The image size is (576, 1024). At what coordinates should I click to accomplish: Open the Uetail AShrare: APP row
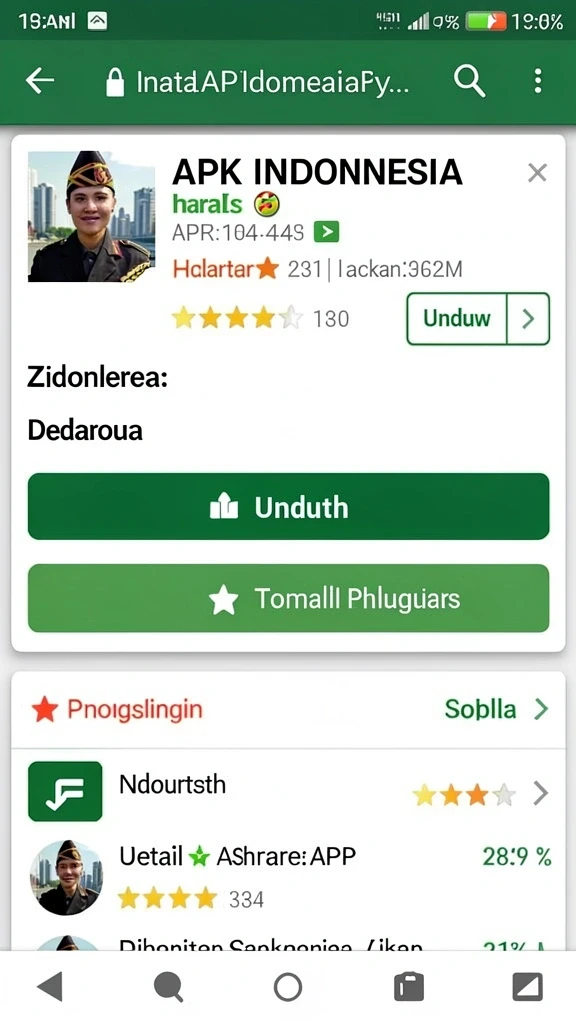(x=288, y=876)
